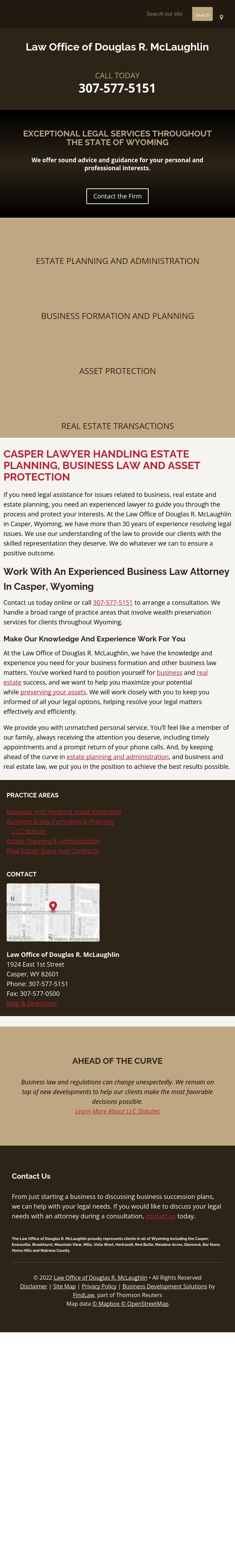This screenshot has height=1568, width=235.
Task: Open Business And Personal Asset Protection link
Action: point(64,811)
